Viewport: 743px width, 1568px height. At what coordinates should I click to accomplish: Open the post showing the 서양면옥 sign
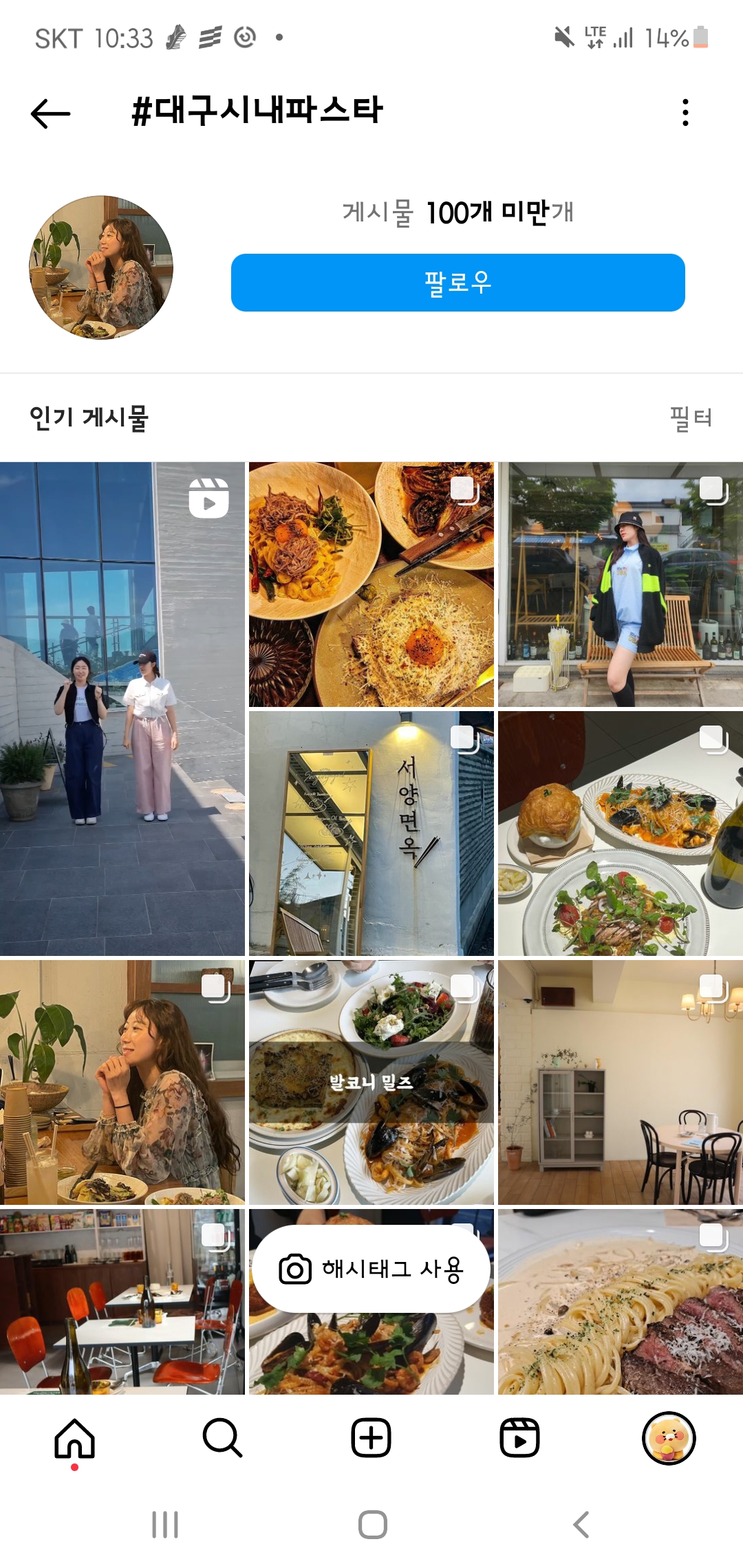pos(371,834)
